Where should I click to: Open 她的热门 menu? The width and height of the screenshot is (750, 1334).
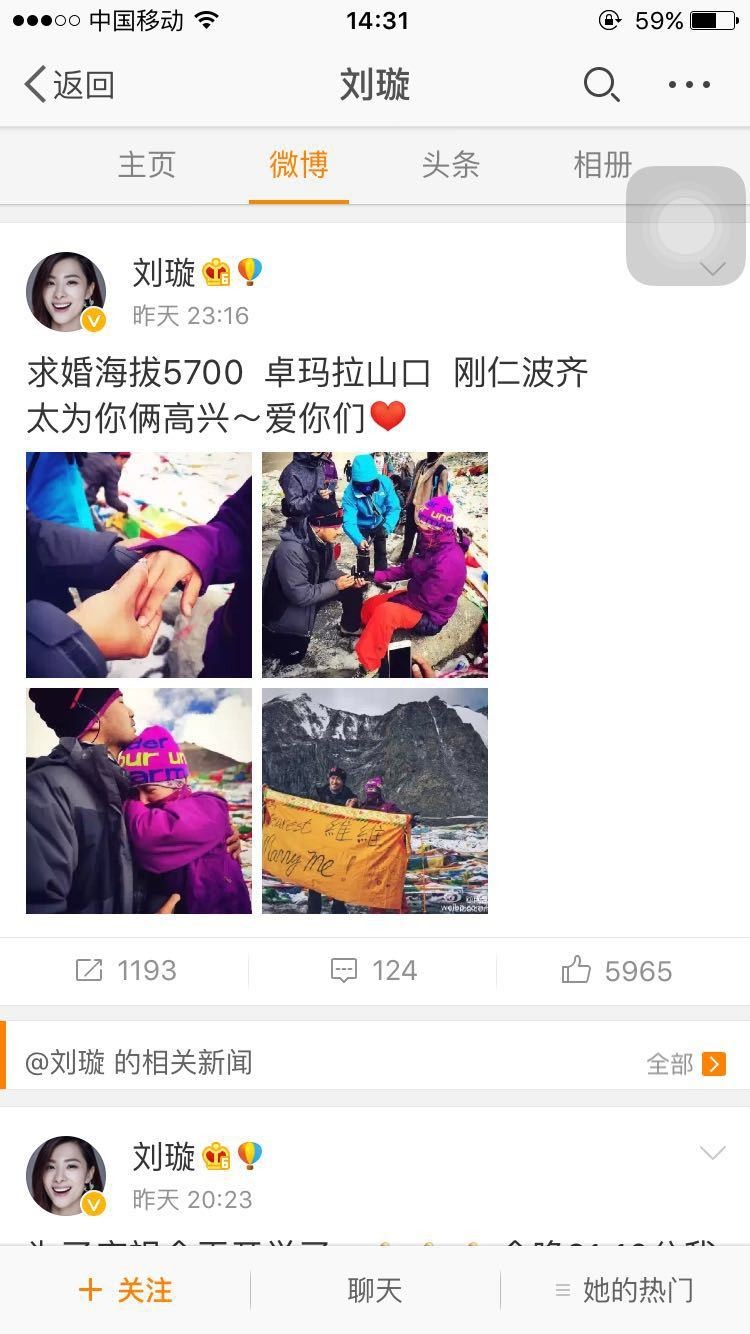click(x=625, y=1290)
